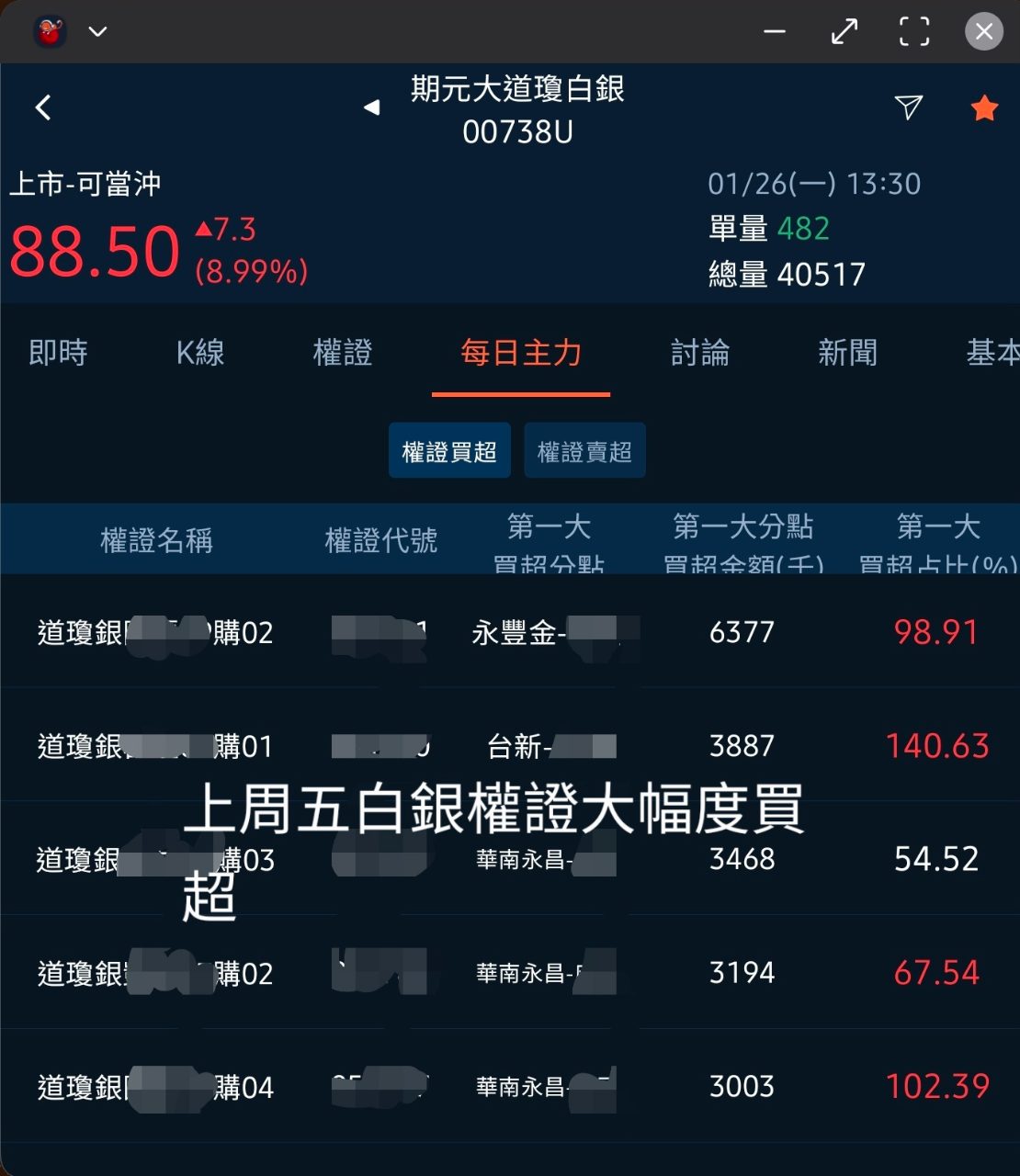This screenshot has width=1020, height=1176.
Task: Expand the chevron next to the app logo
Action: click(96, 31)
